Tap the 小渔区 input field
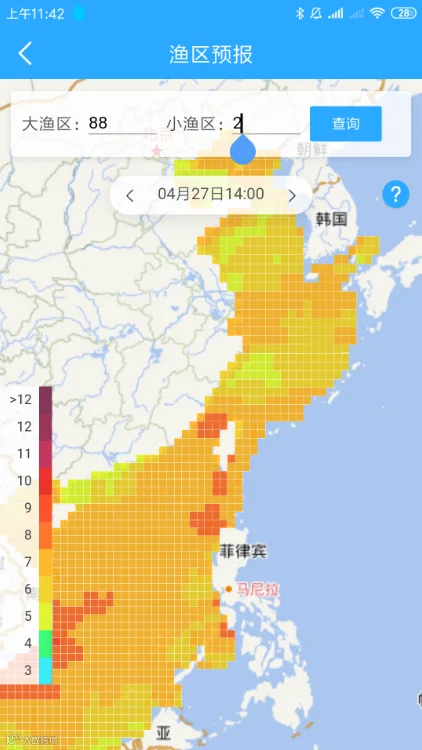The image size is (422, 750). click(x=266, y=124)
